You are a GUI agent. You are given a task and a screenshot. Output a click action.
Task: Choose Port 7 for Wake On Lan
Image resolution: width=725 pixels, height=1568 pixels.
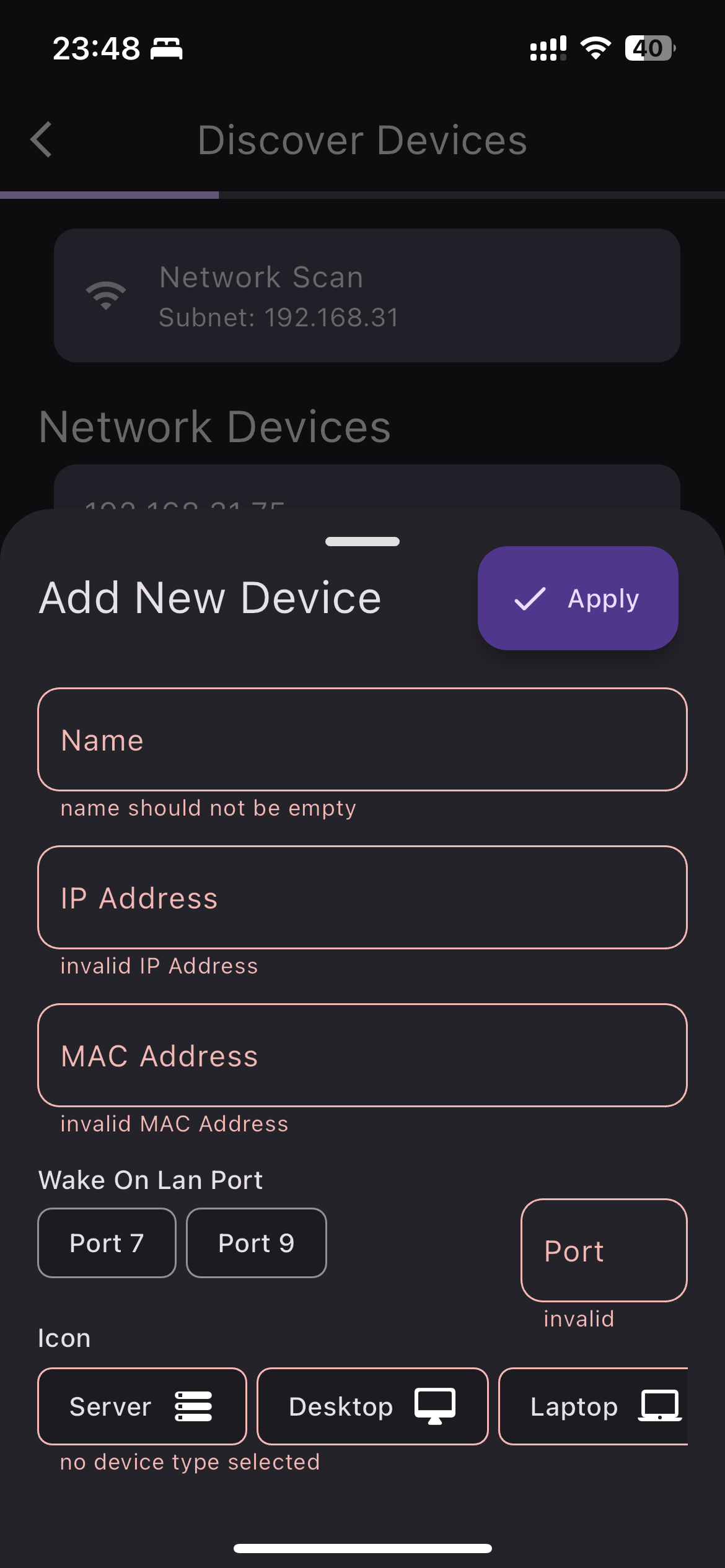(107, 1243)
